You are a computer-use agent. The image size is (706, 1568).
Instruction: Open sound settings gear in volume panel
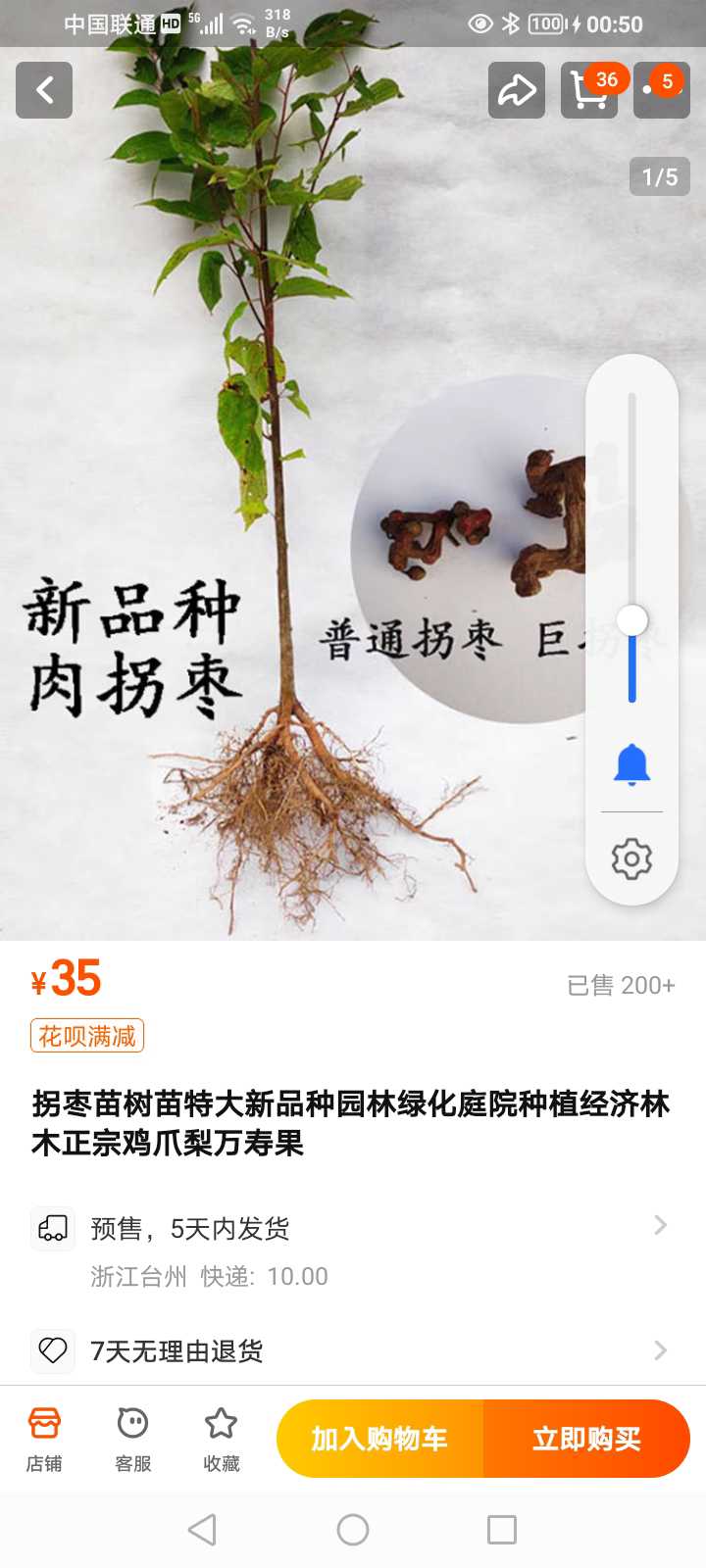tap(631, 858)
